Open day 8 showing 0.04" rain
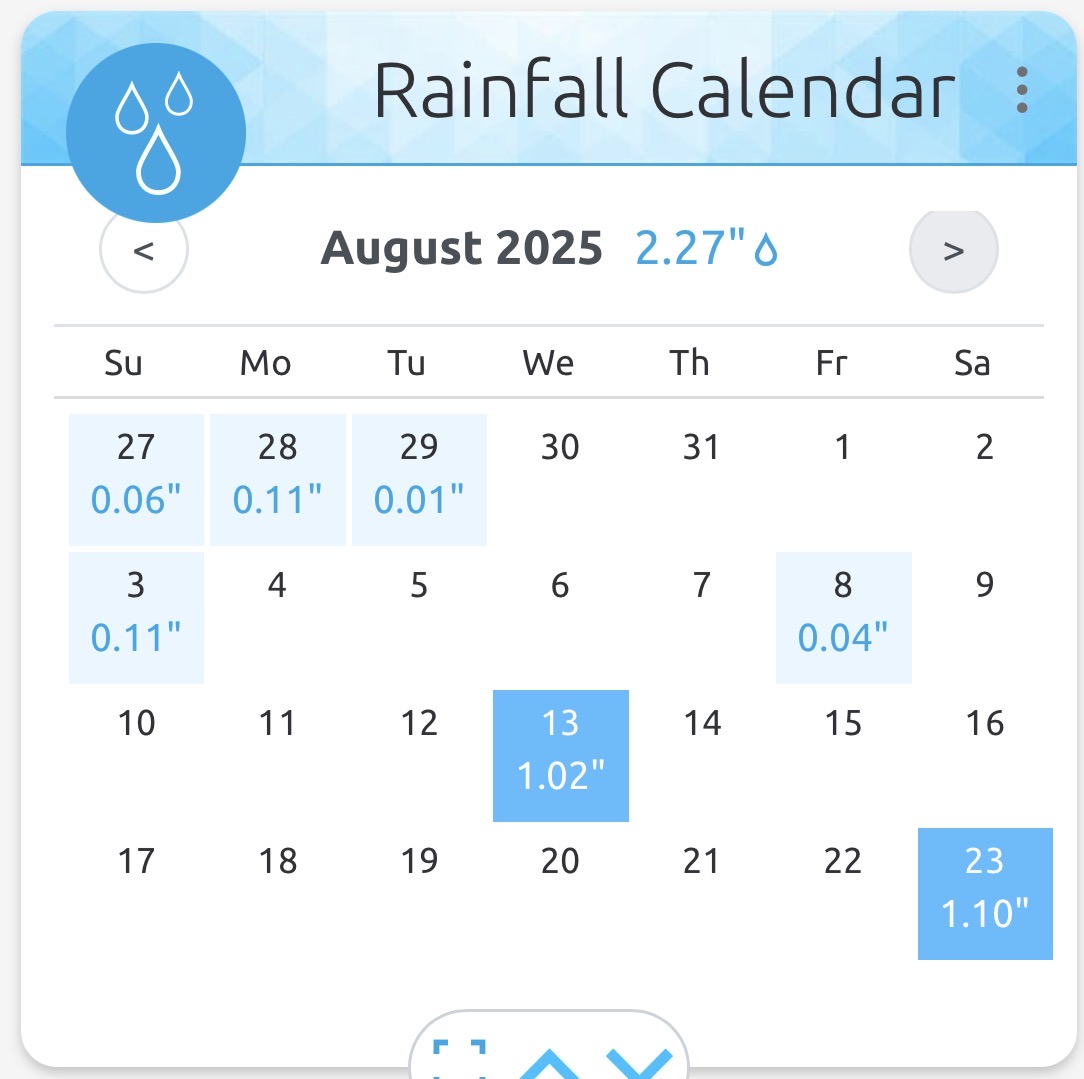The height and width of the screenshot is (1079, 1084). (843, 617)
